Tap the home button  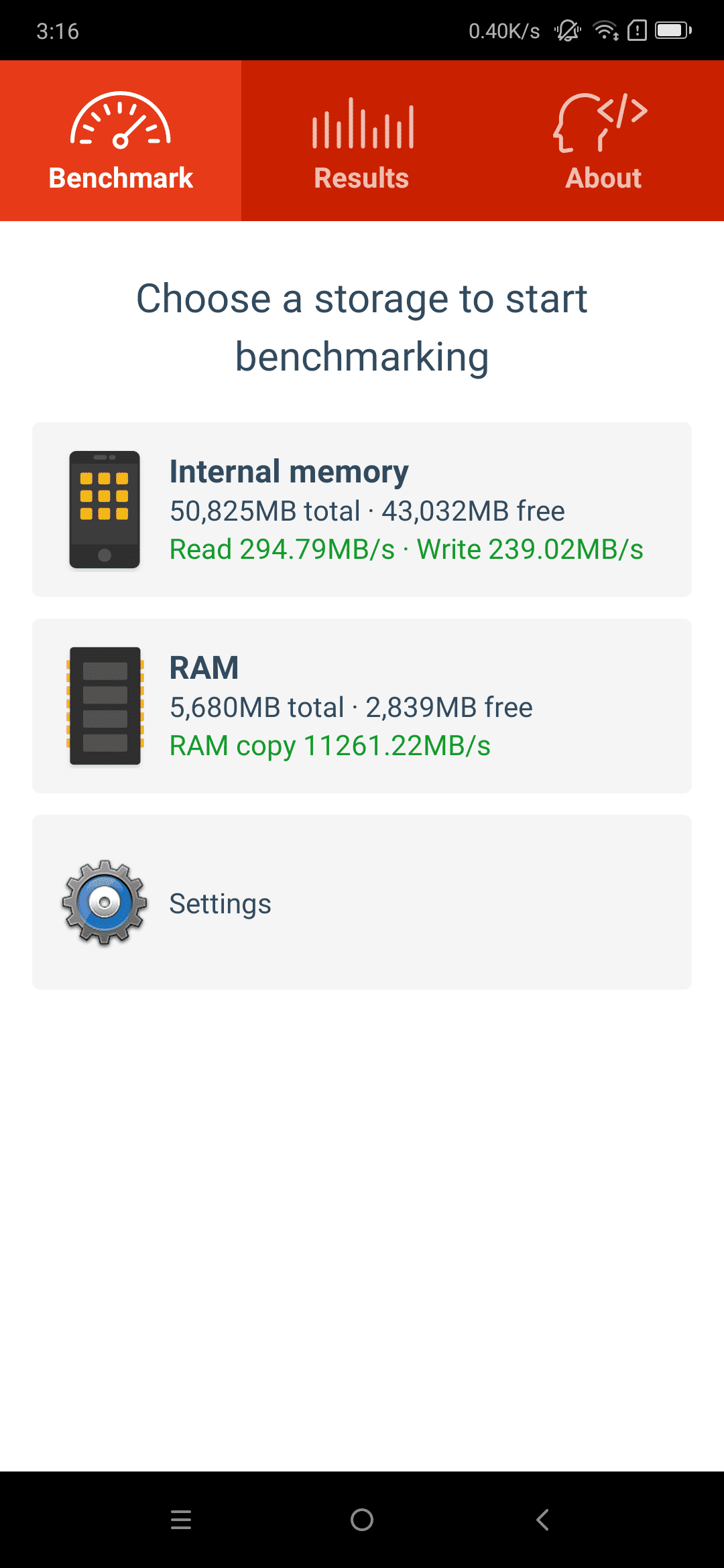coord(362,1520)
